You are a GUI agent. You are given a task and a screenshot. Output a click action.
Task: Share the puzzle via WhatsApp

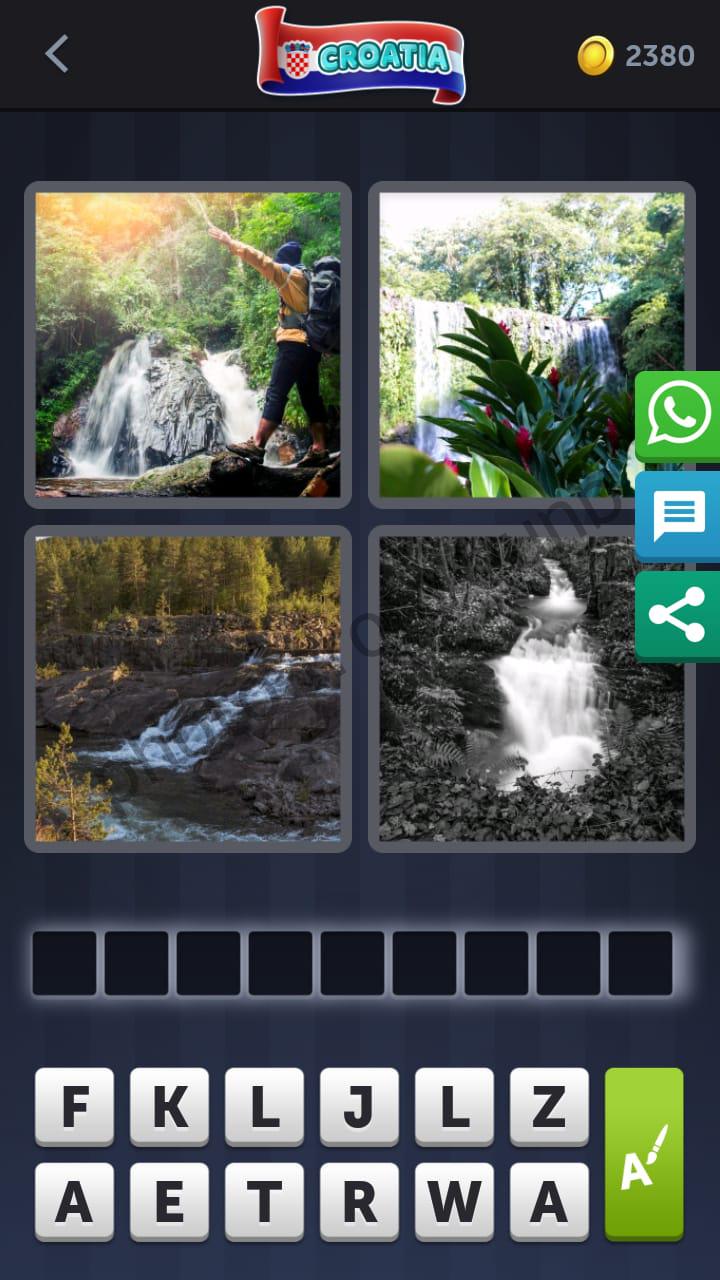pos(679,416)
